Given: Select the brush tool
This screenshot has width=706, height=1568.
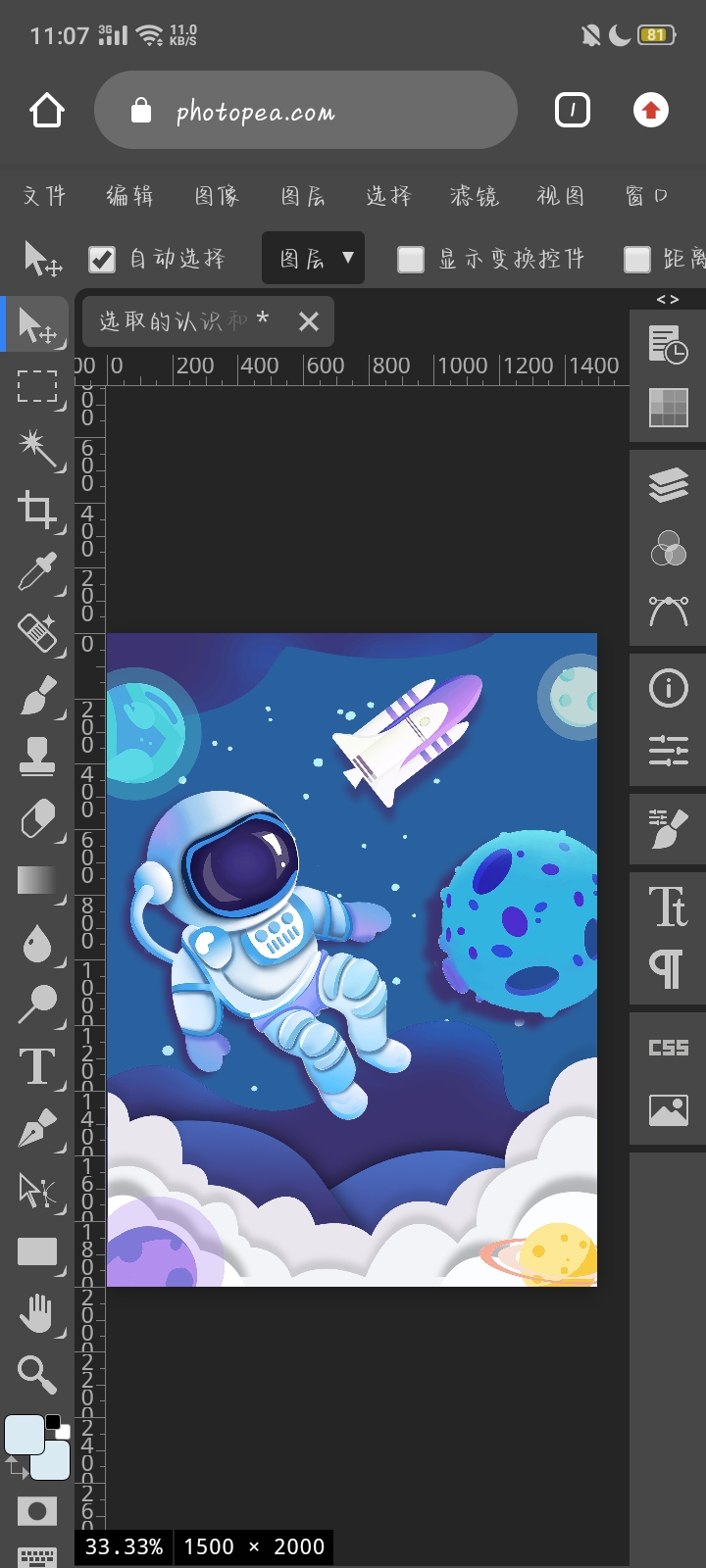Looking at the screenshot, I should pos(37,696).
